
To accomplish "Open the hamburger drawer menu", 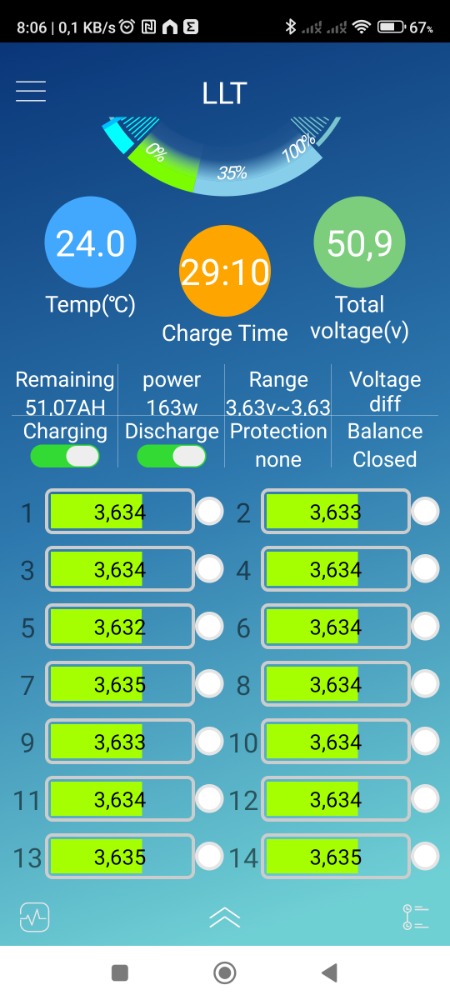I will point(31,91).
